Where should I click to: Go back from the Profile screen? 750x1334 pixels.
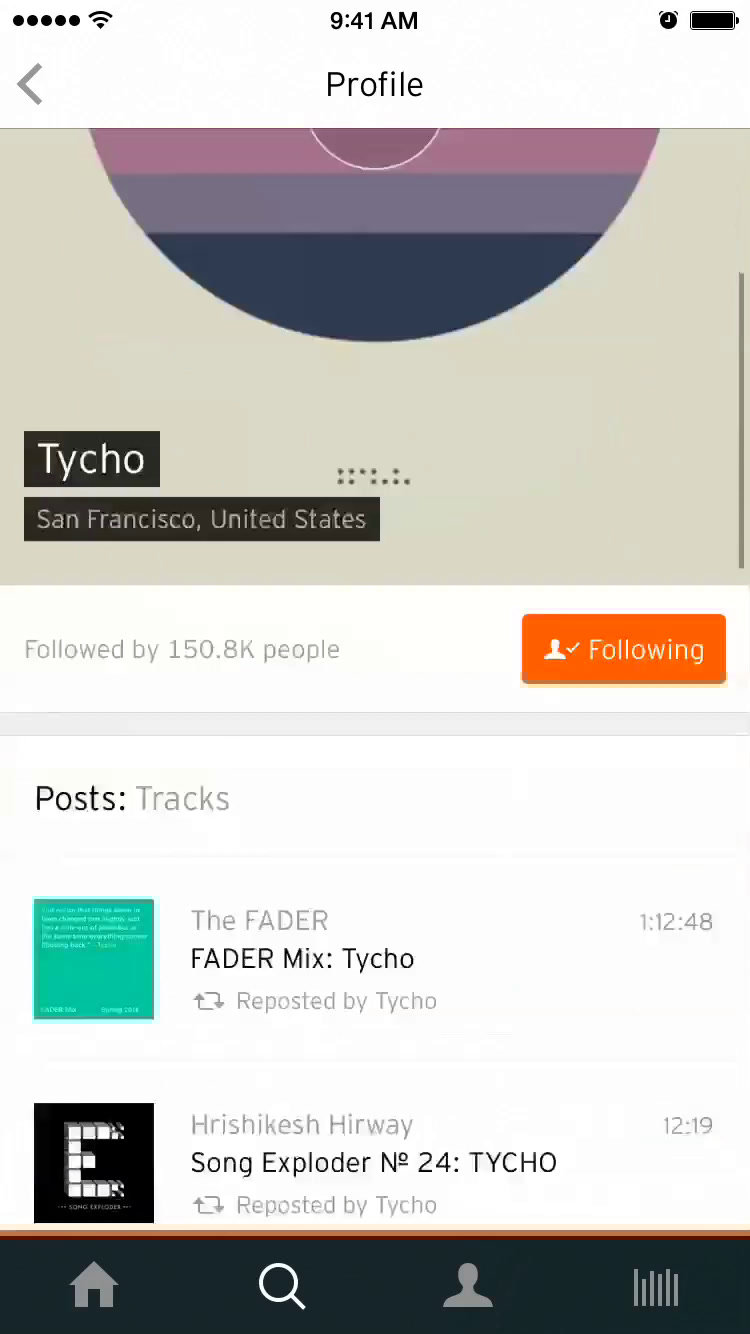[x=31, y=85]
